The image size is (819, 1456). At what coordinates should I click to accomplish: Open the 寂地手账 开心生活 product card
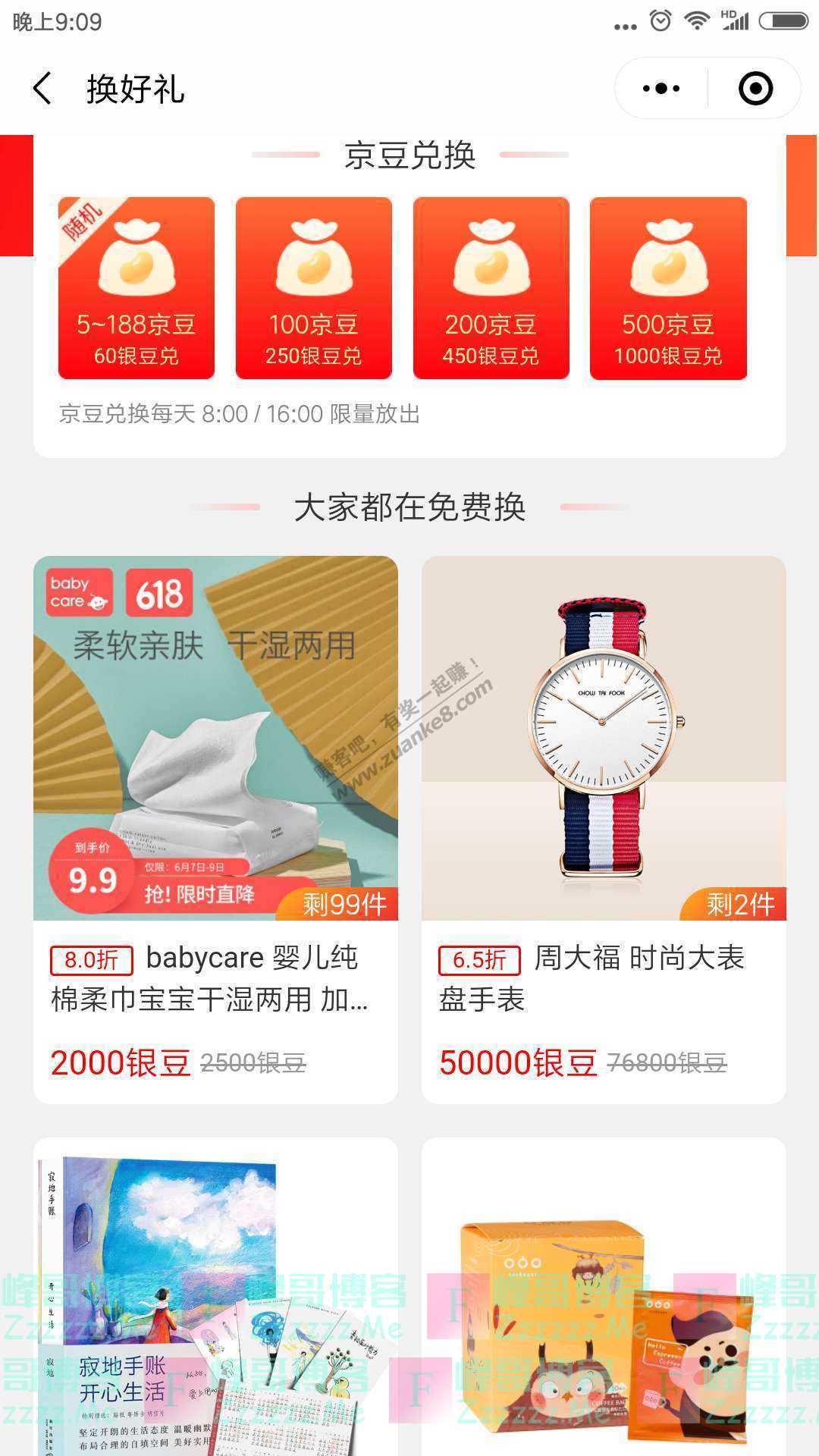pos(215,1297)
